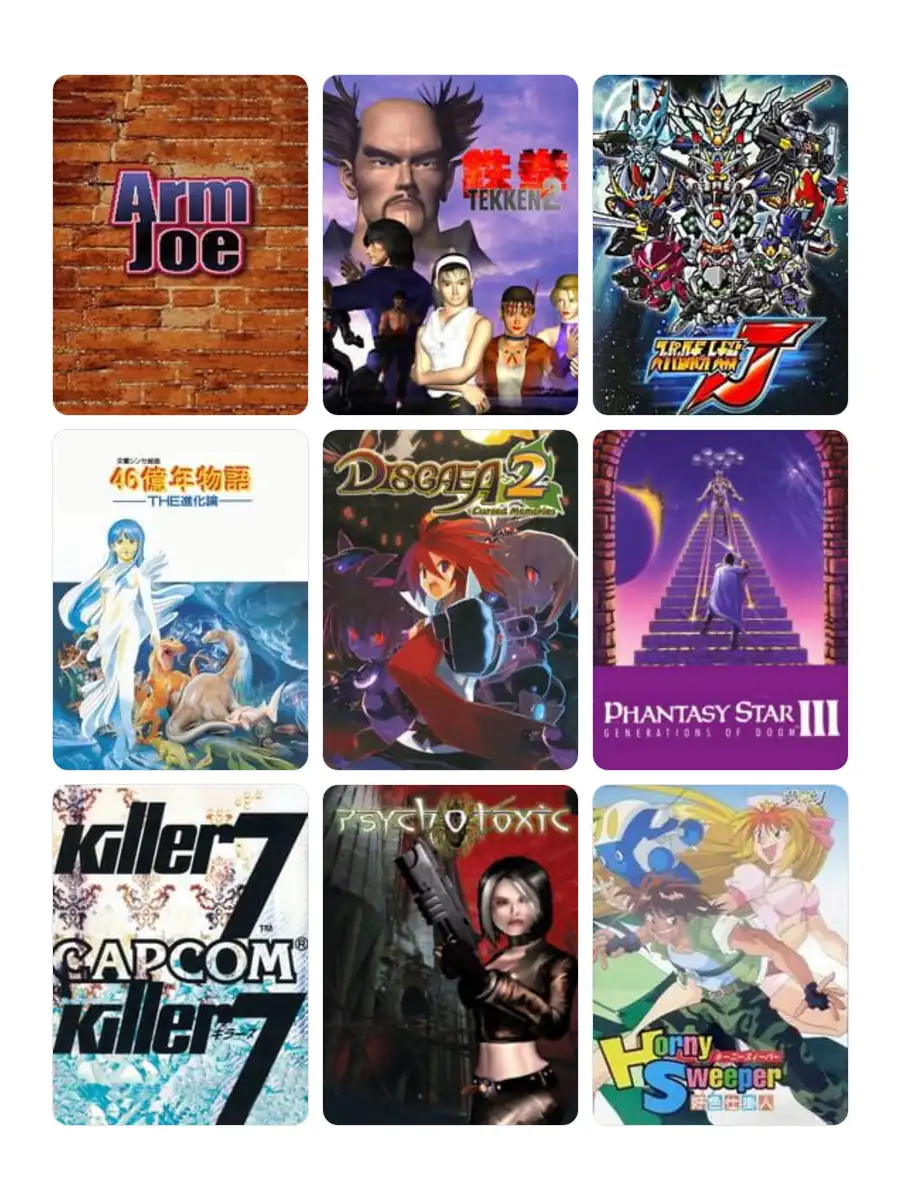Image resolution: width=900 pixels, height=1200 pixels.
Task: Select the Tekken 2 cover
Action: point(450,244)
